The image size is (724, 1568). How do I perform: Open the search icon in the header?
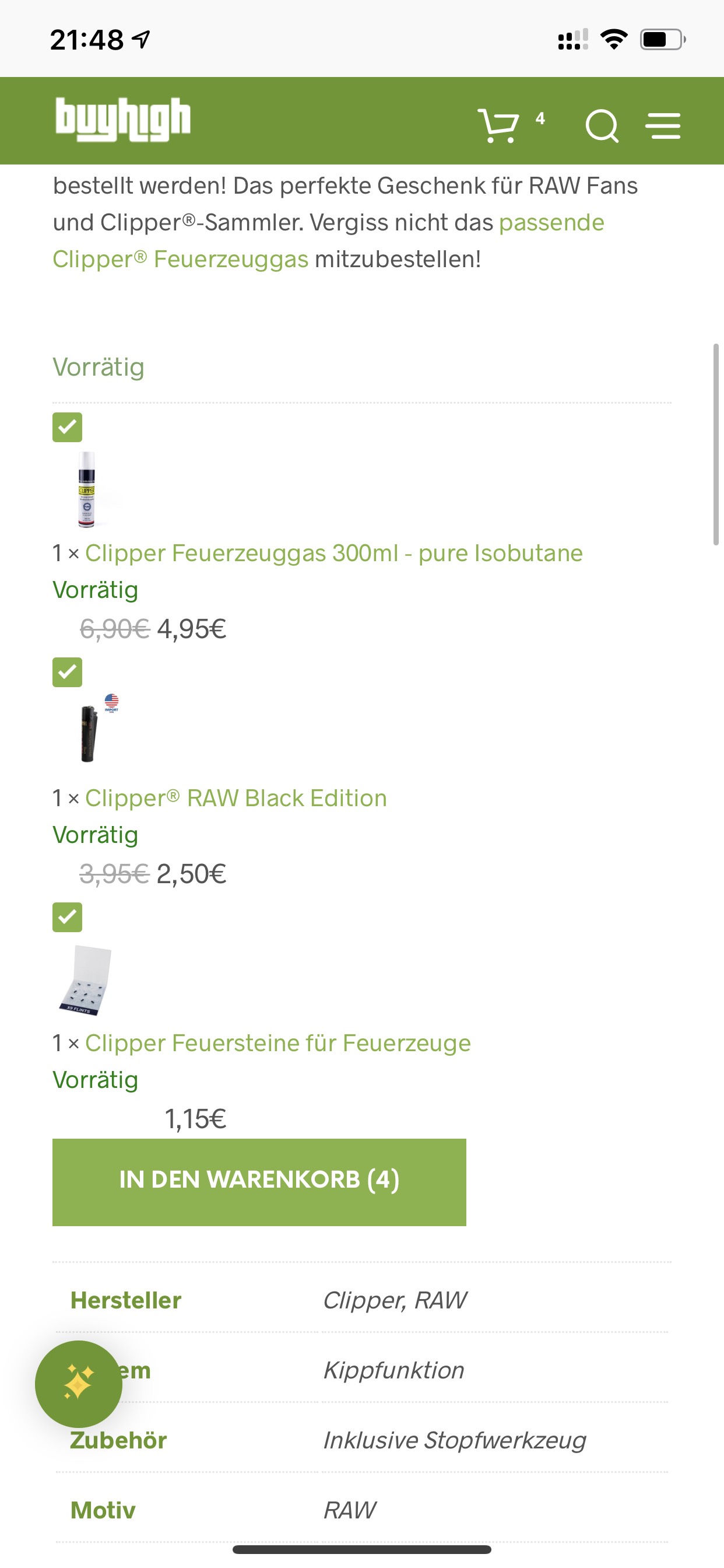coord(602,125)
